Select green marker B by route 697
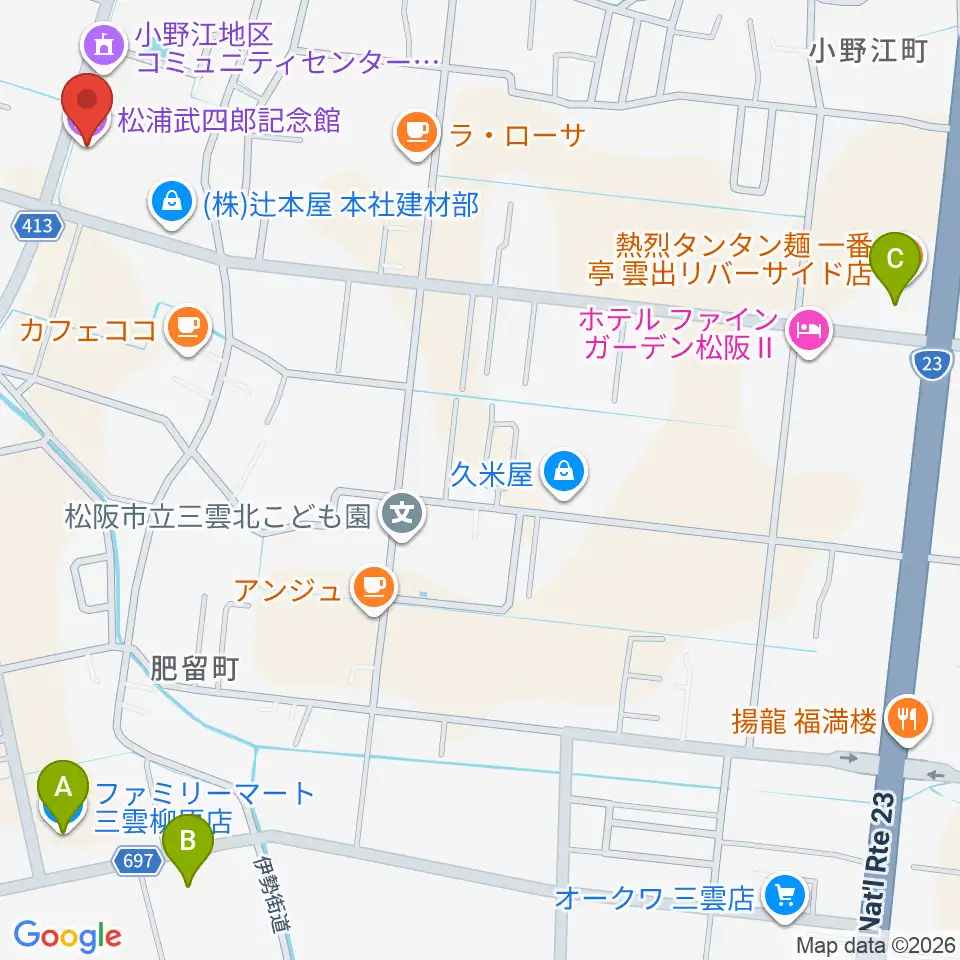This screenshot has width=960, height=960. [x=188, y=850]
